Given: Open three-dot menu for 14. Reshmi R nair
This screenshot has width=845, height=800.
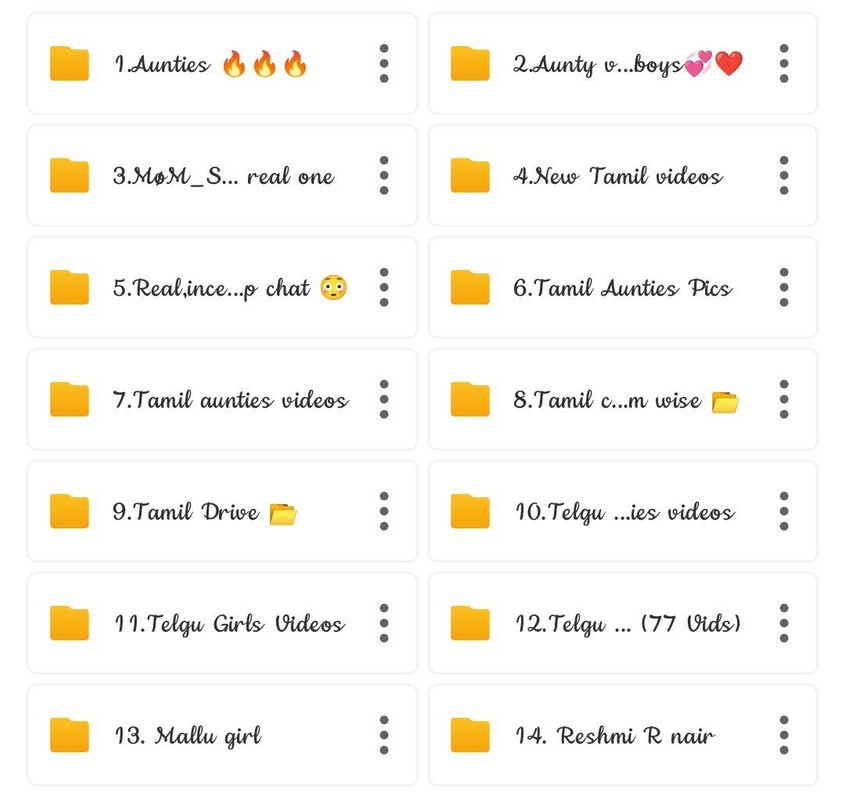Looking at the screenshot, I should click(784, 735).
